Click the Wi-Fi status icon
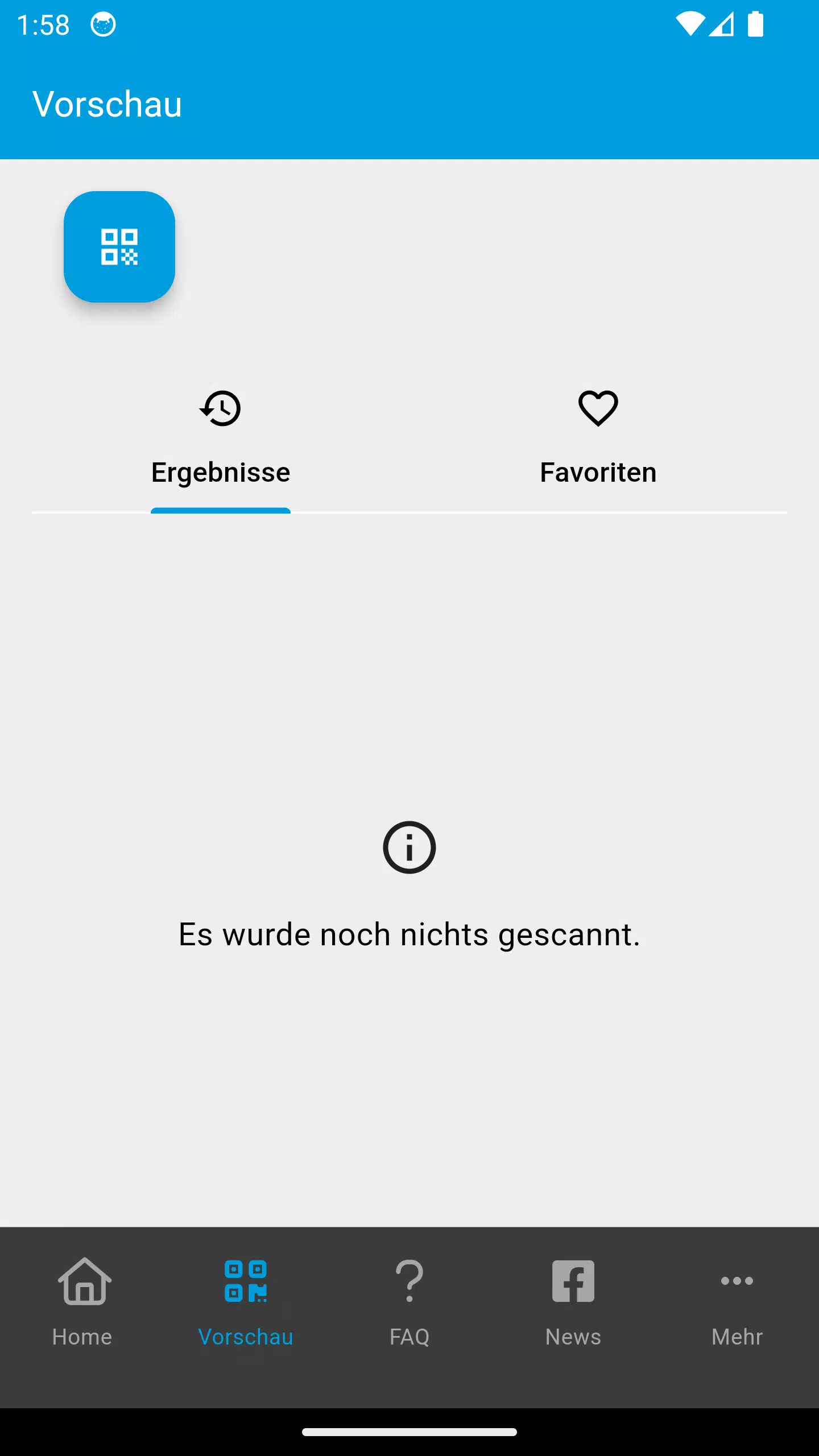The width and height of the screenshot is (819, 1456). pos(690,24)
